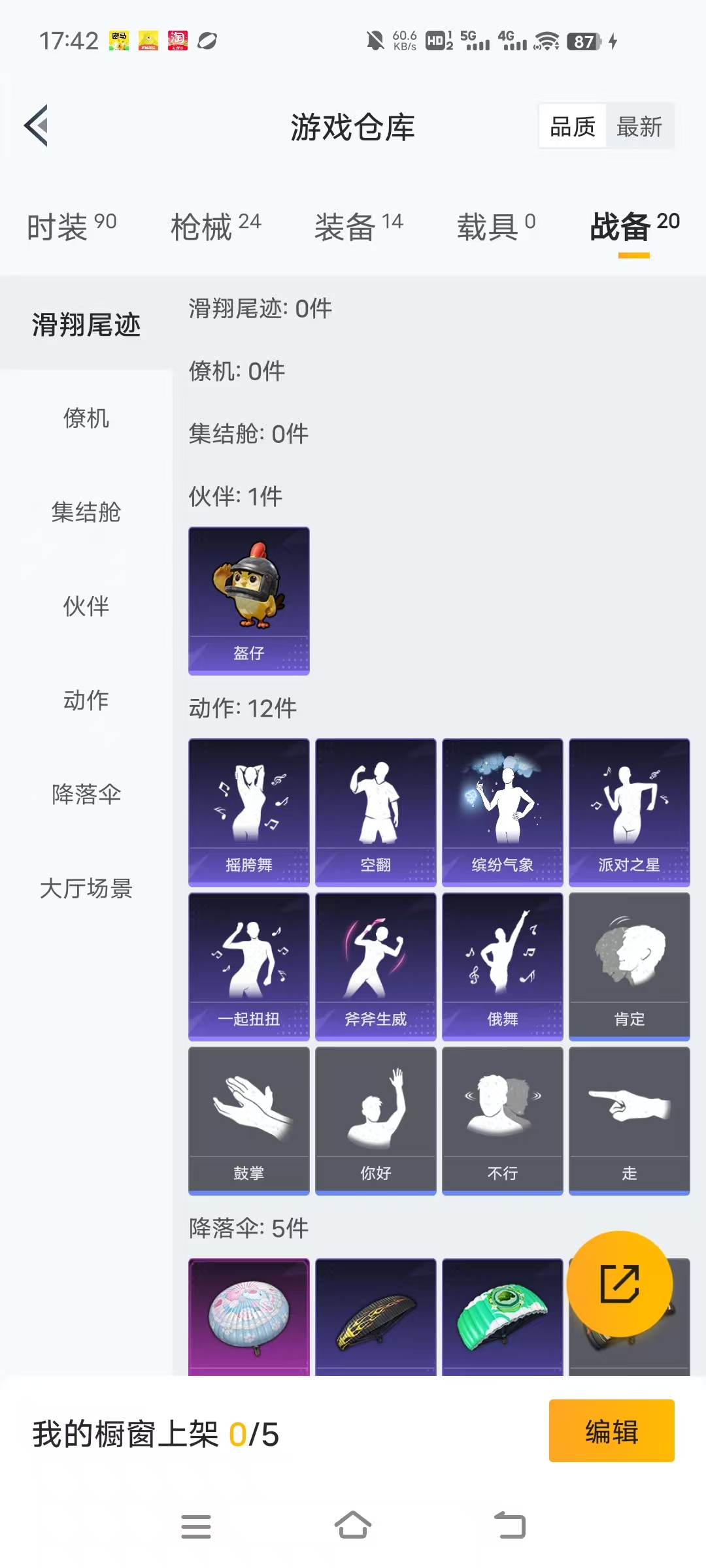Select 最新 sorting toggle
The image size is (706, 1568).
tap(639, 125)
